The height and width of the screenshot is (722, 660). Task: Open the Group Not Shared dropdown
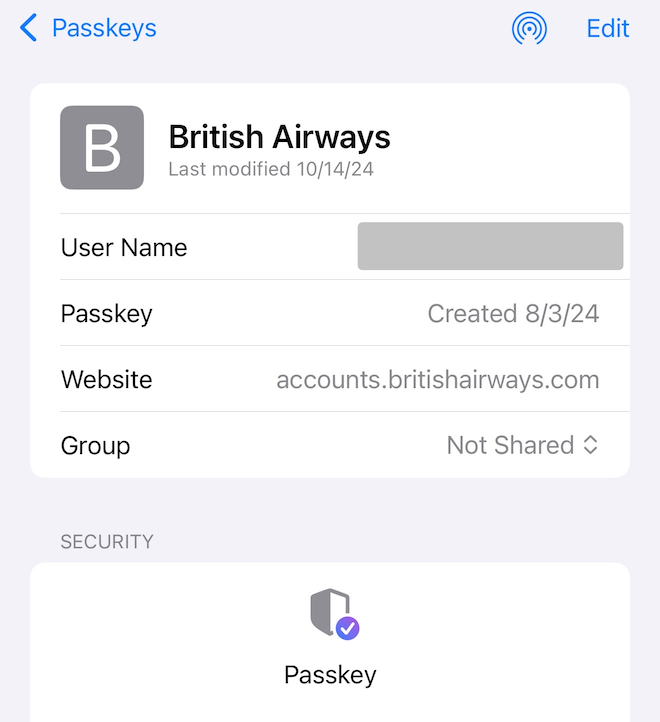[x=522, y=445]
